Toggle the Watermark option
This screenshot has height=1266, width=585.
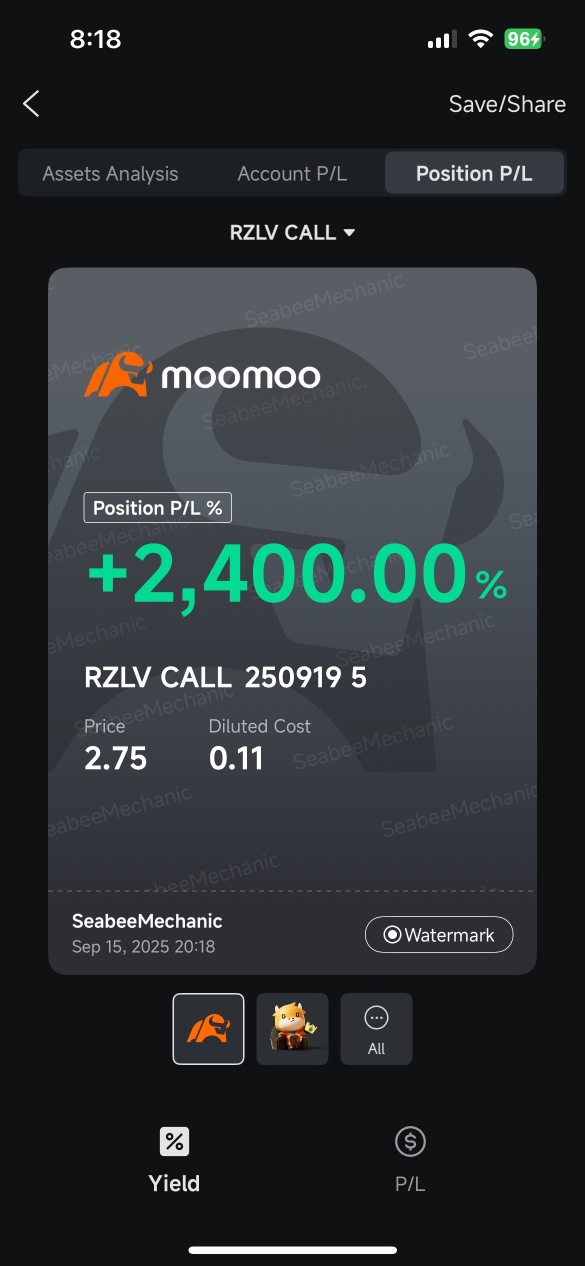point(439,935)
